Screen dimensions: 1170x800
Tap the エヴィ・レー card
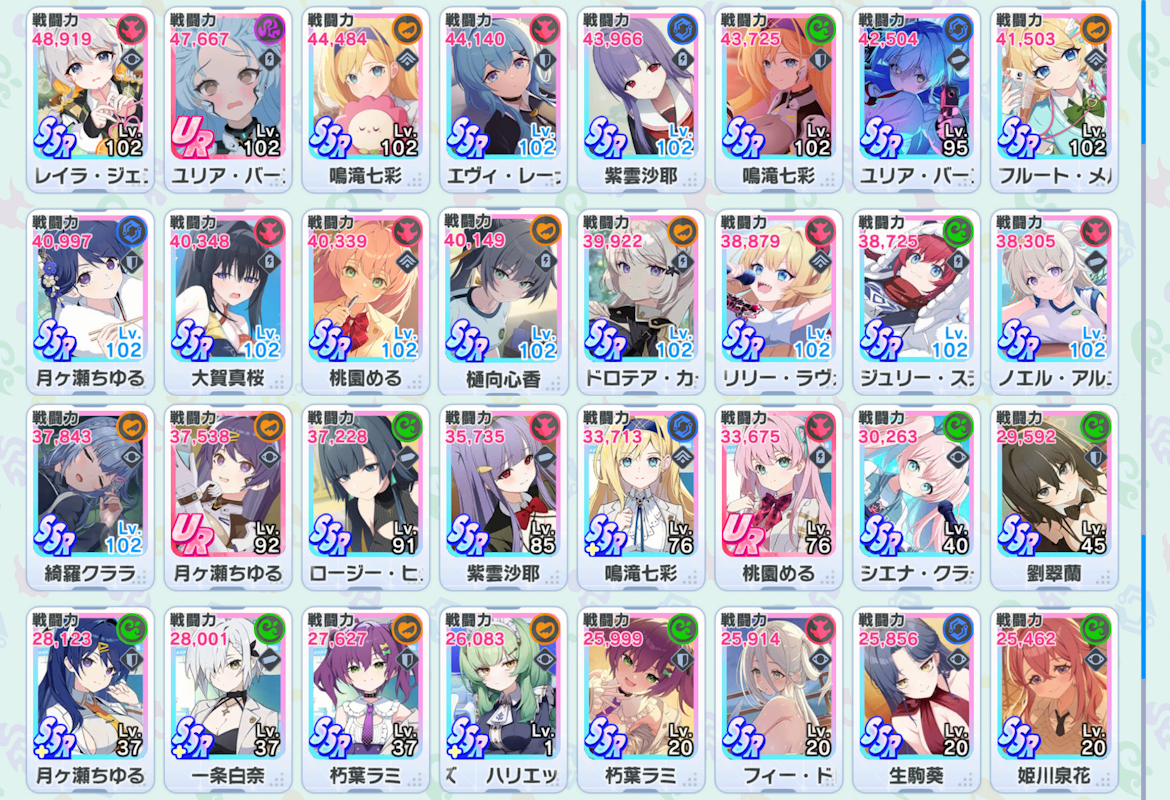503,100
